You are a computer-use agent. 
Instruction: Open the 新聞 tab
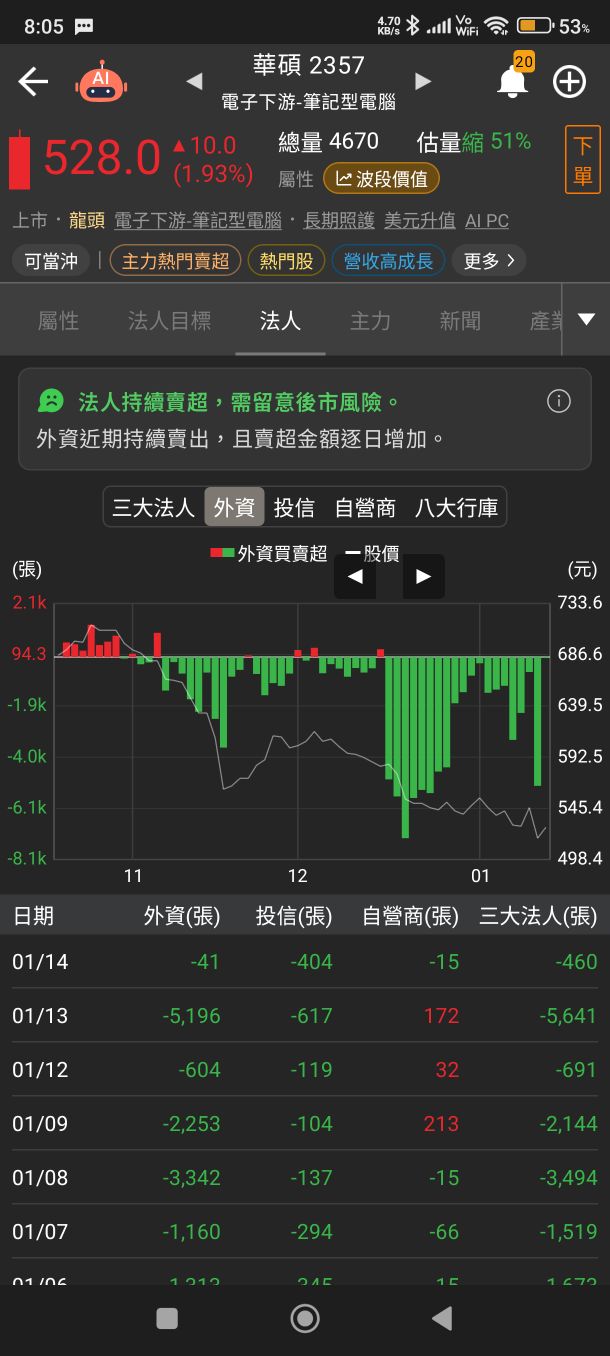(460, 320)
